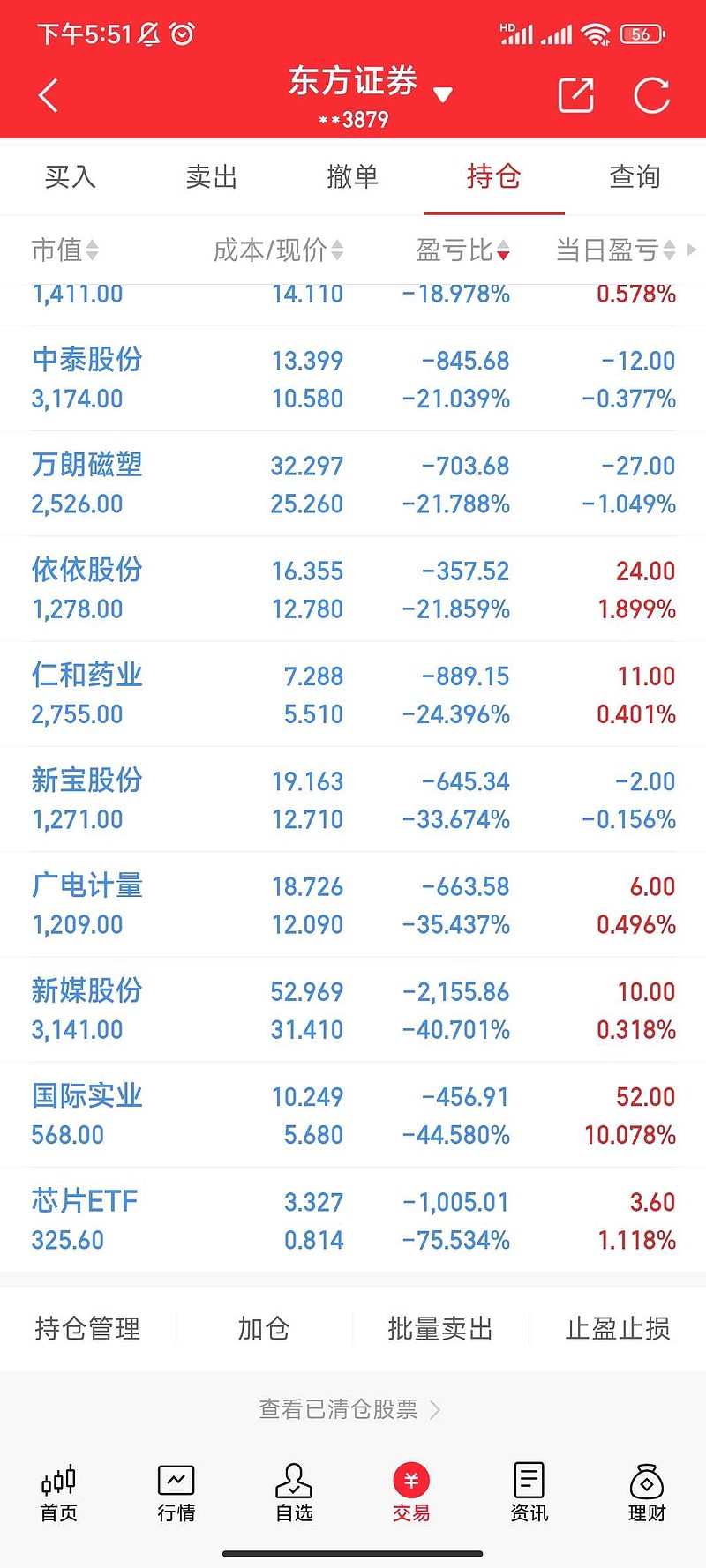Screen dimensions: 706x1568
Task: Open 止盈止损 settings
Action: pos(618,1328)
